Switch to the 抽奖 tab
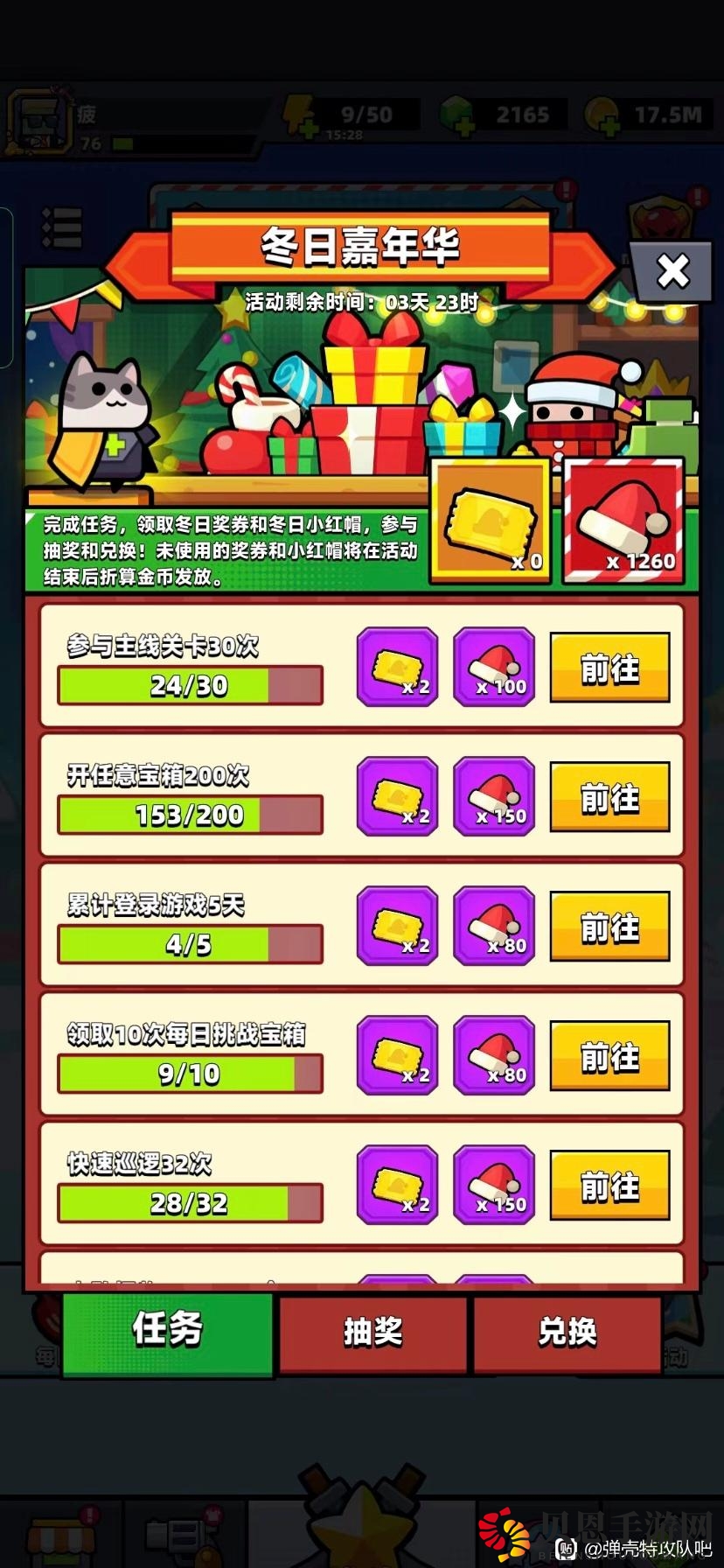Screen dimensions: 724x1568 click(x=373, y=1332)
